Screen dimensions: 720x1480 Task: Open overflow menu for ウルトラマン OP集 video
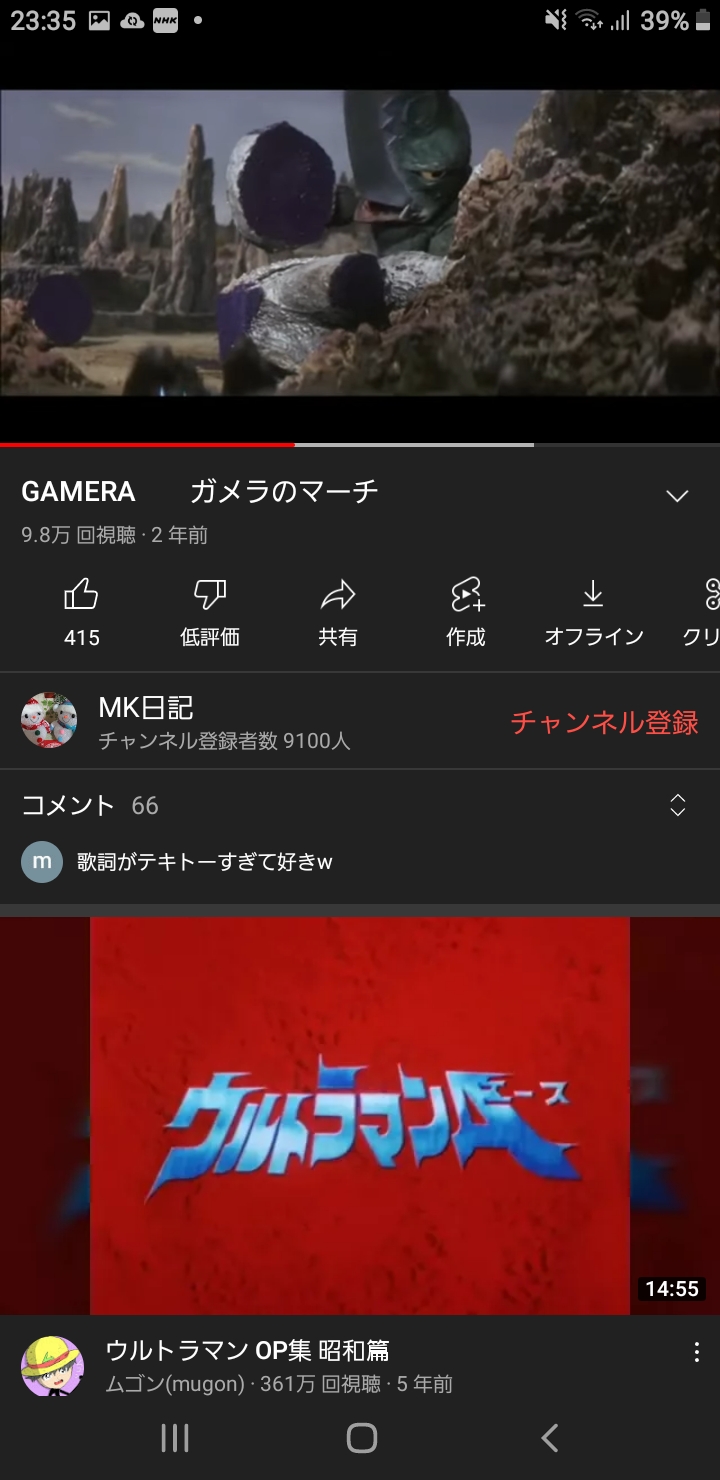click(697, 1352)
